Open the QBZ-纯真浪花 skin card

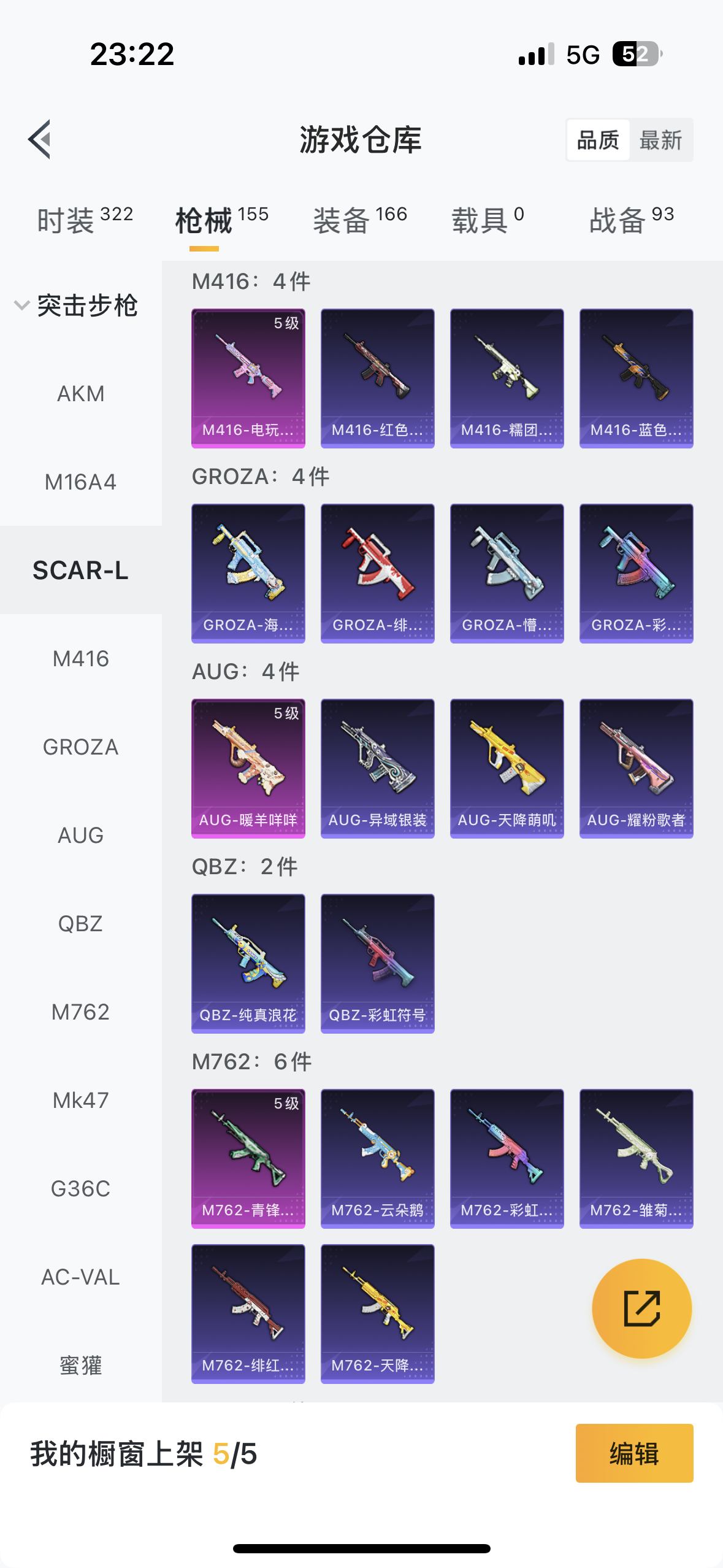tap(248, 964)
